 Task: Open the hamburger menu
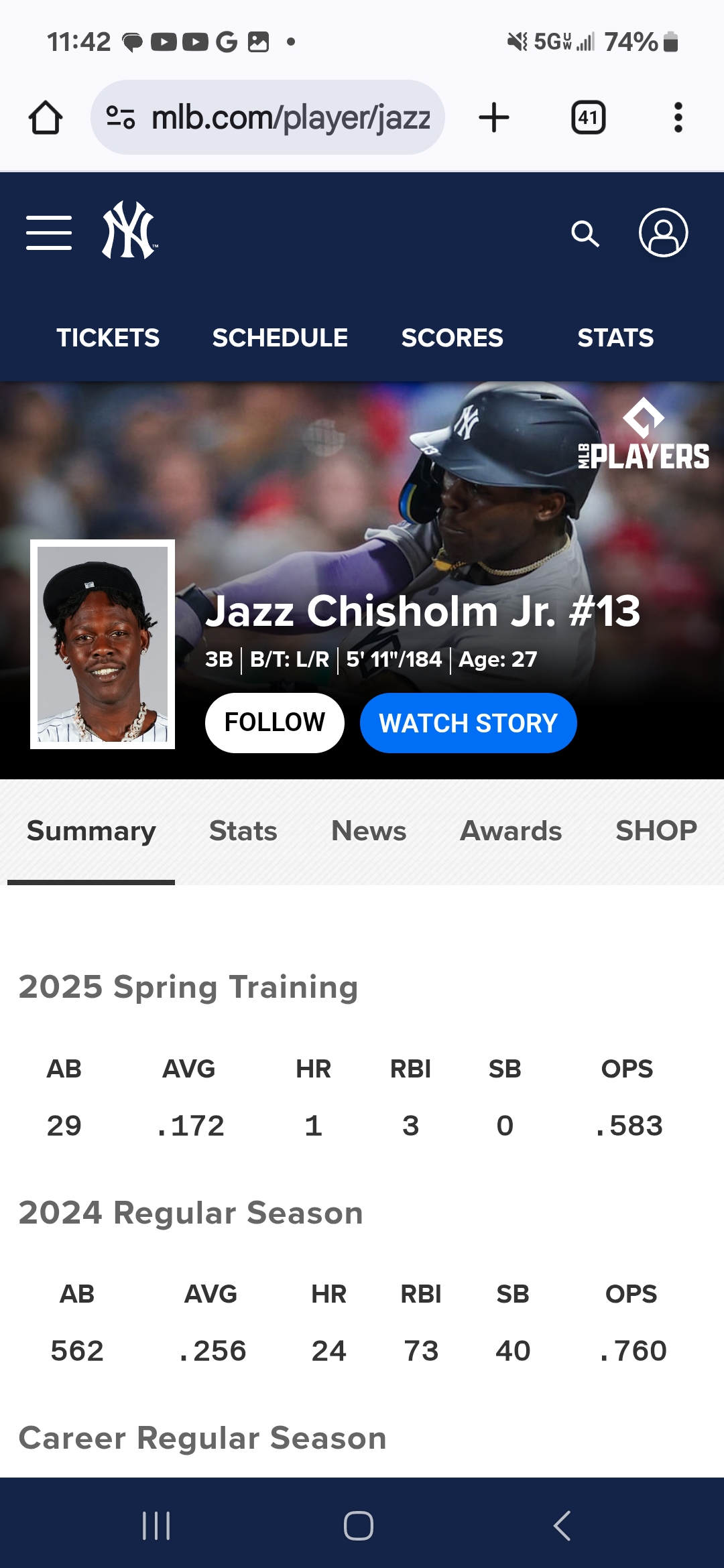49,233
